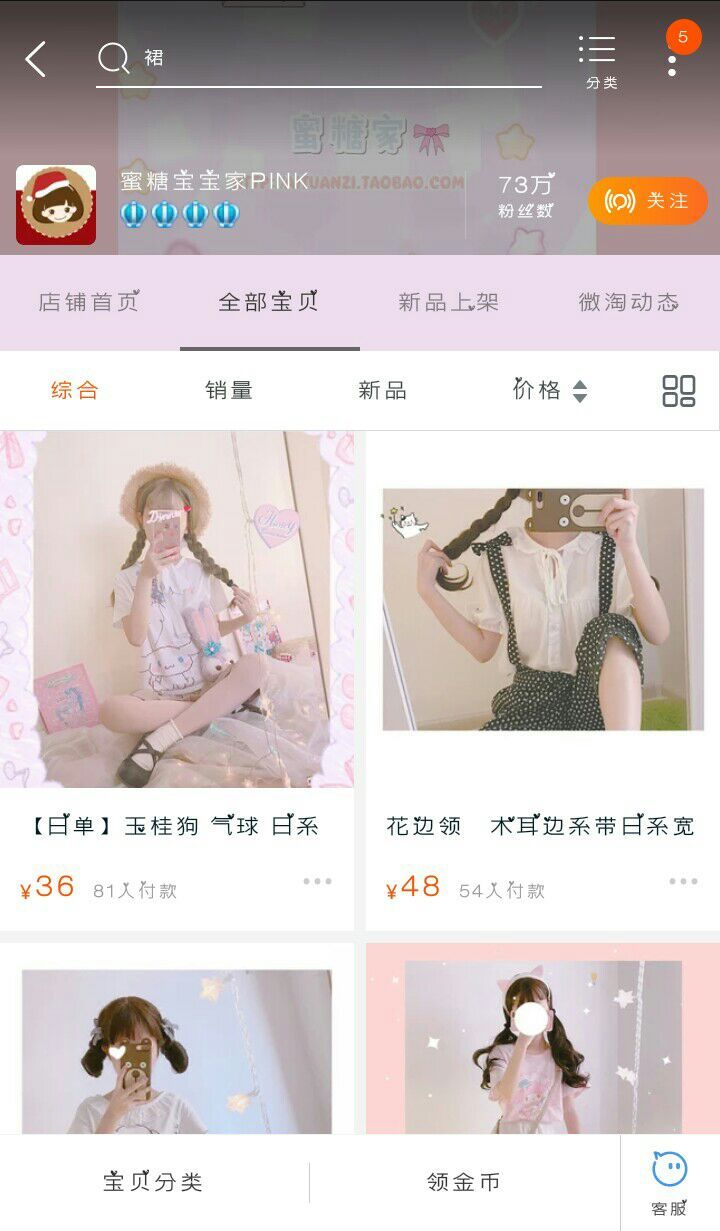Sort items by 销量
Viewport: 720px width, 1231px height.
tap(229, 390)
